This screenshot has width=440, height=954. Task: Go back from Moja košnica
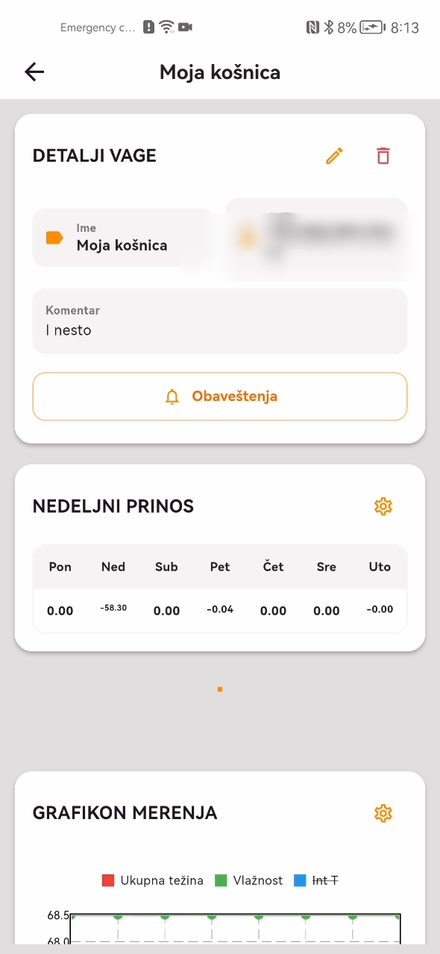35,72
